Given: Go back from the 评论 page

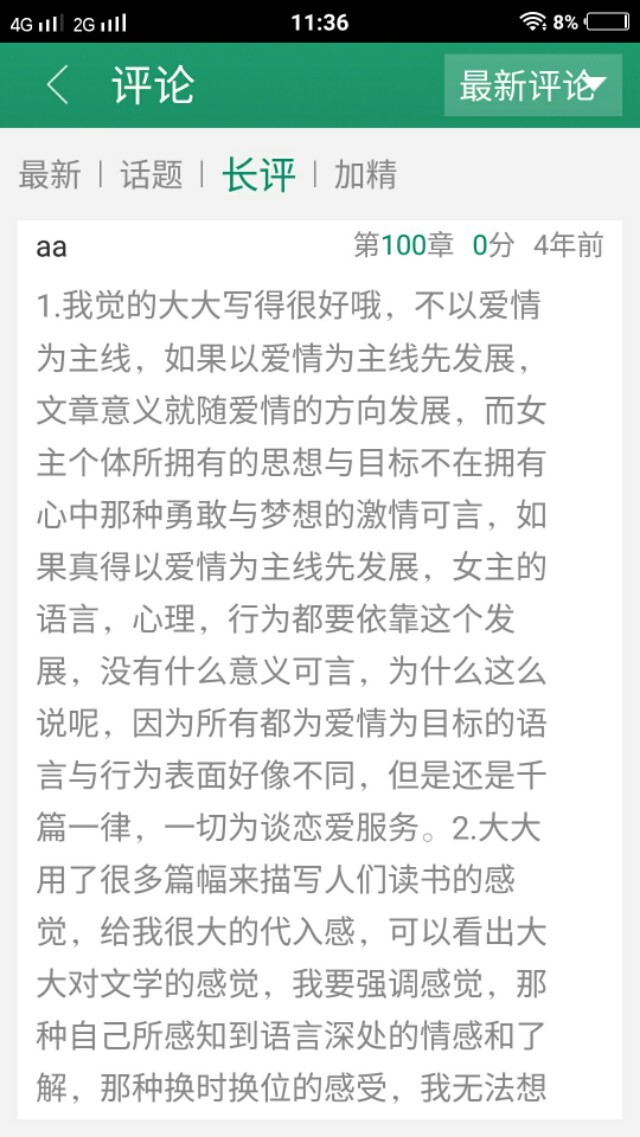Looking at the screenshot, I should click(58, 86).
